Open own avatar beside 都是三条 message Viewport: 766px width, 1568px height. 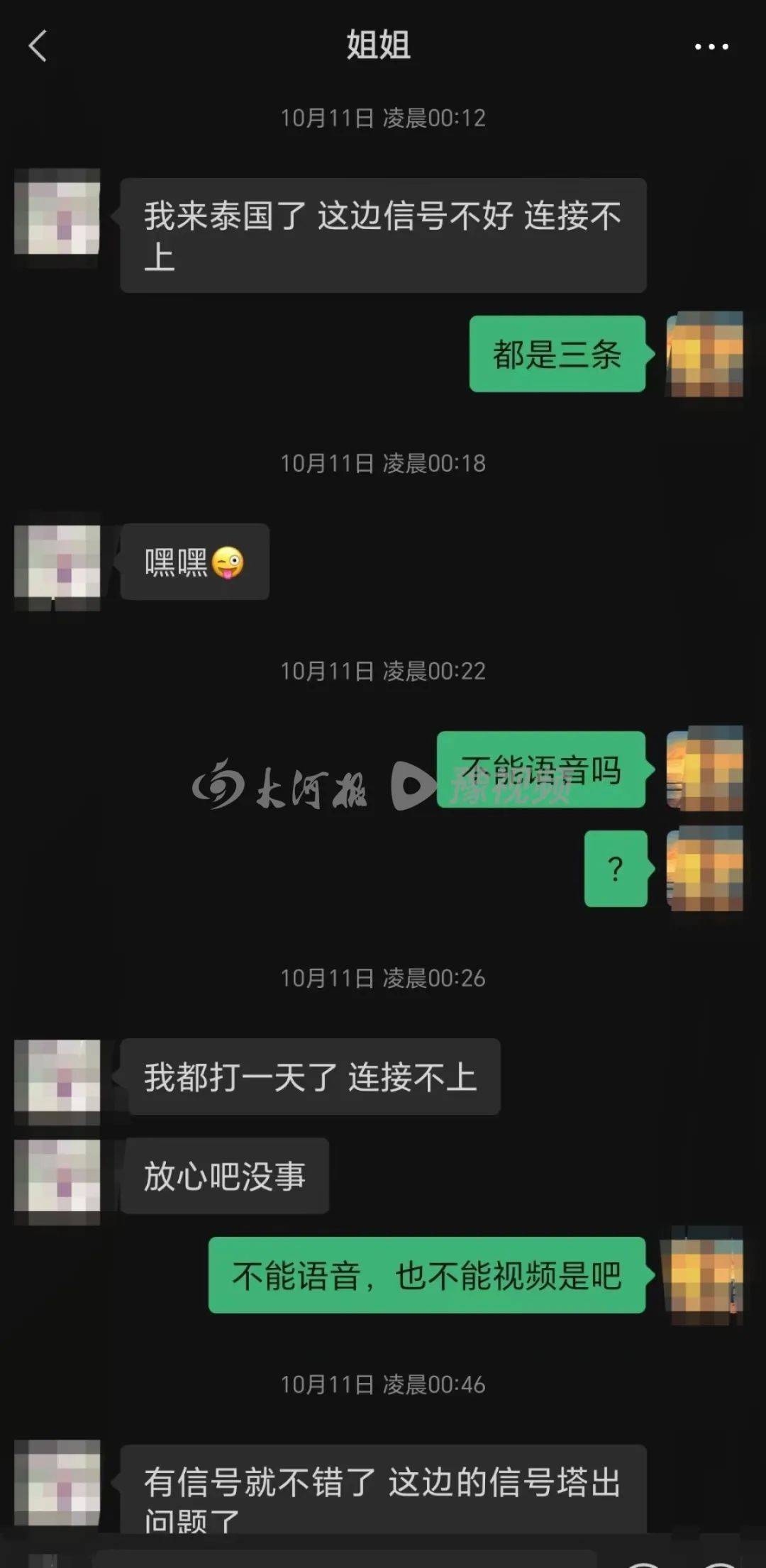[x=704, y=354]
